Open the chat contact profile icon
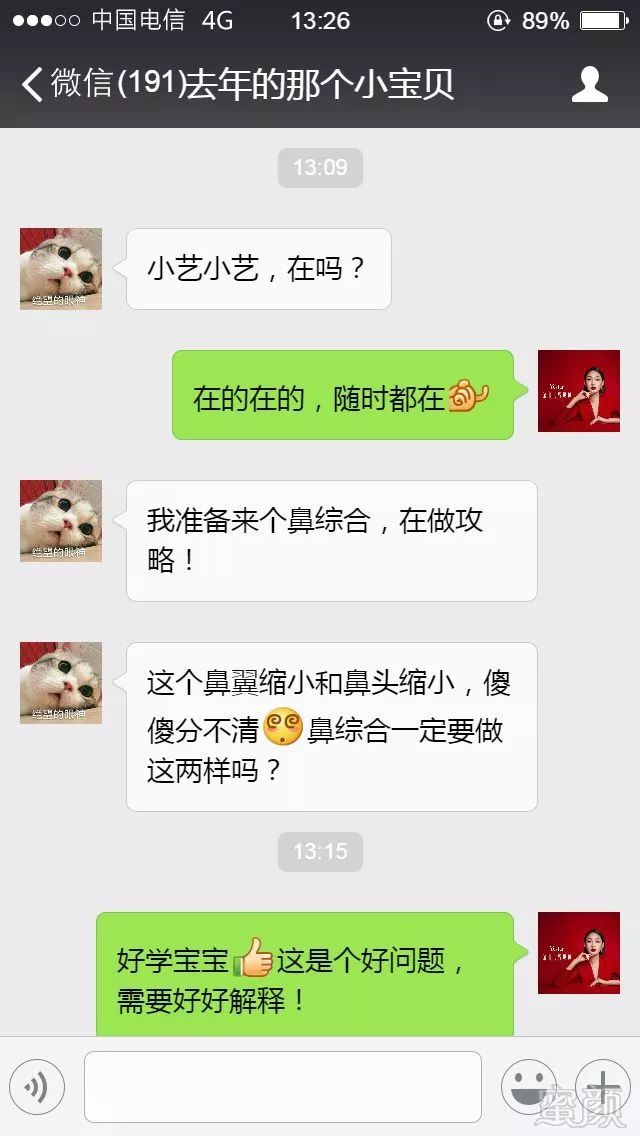This screenshot has height=1136, width=640. [x=590, y=85]
